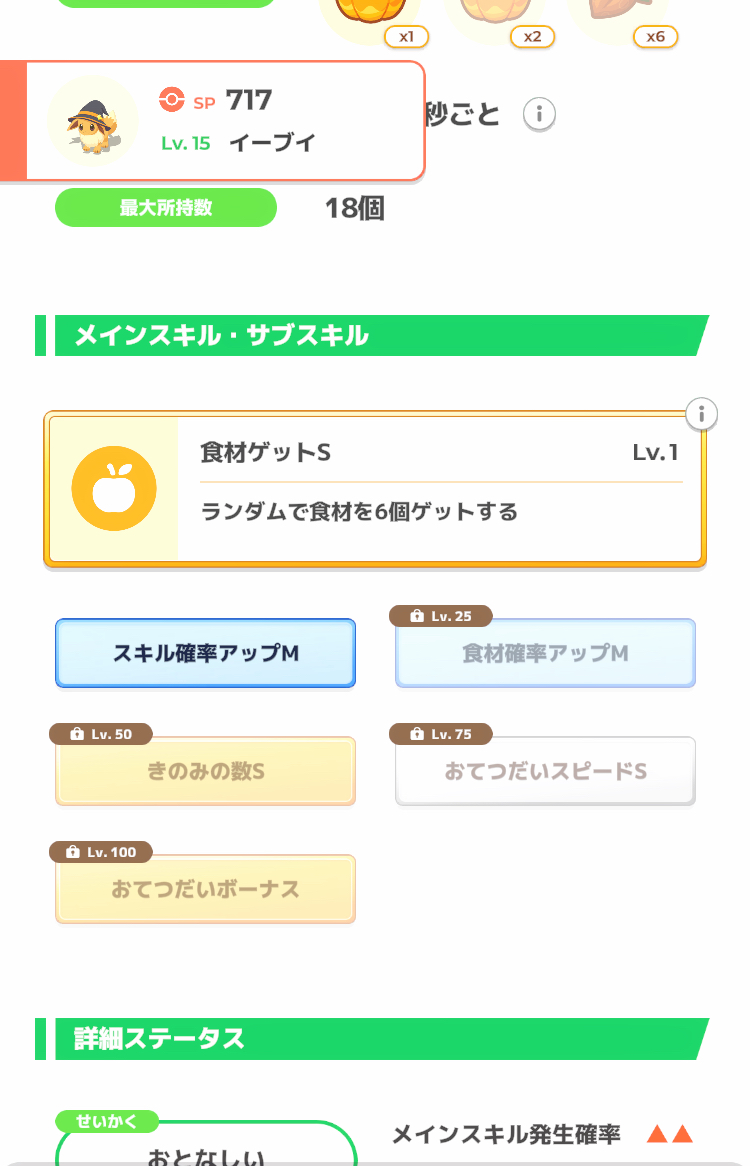This screenshot has height=1166, width=750.
Task: Tap the スキル確率アップM sub skill
Action: 205,653
